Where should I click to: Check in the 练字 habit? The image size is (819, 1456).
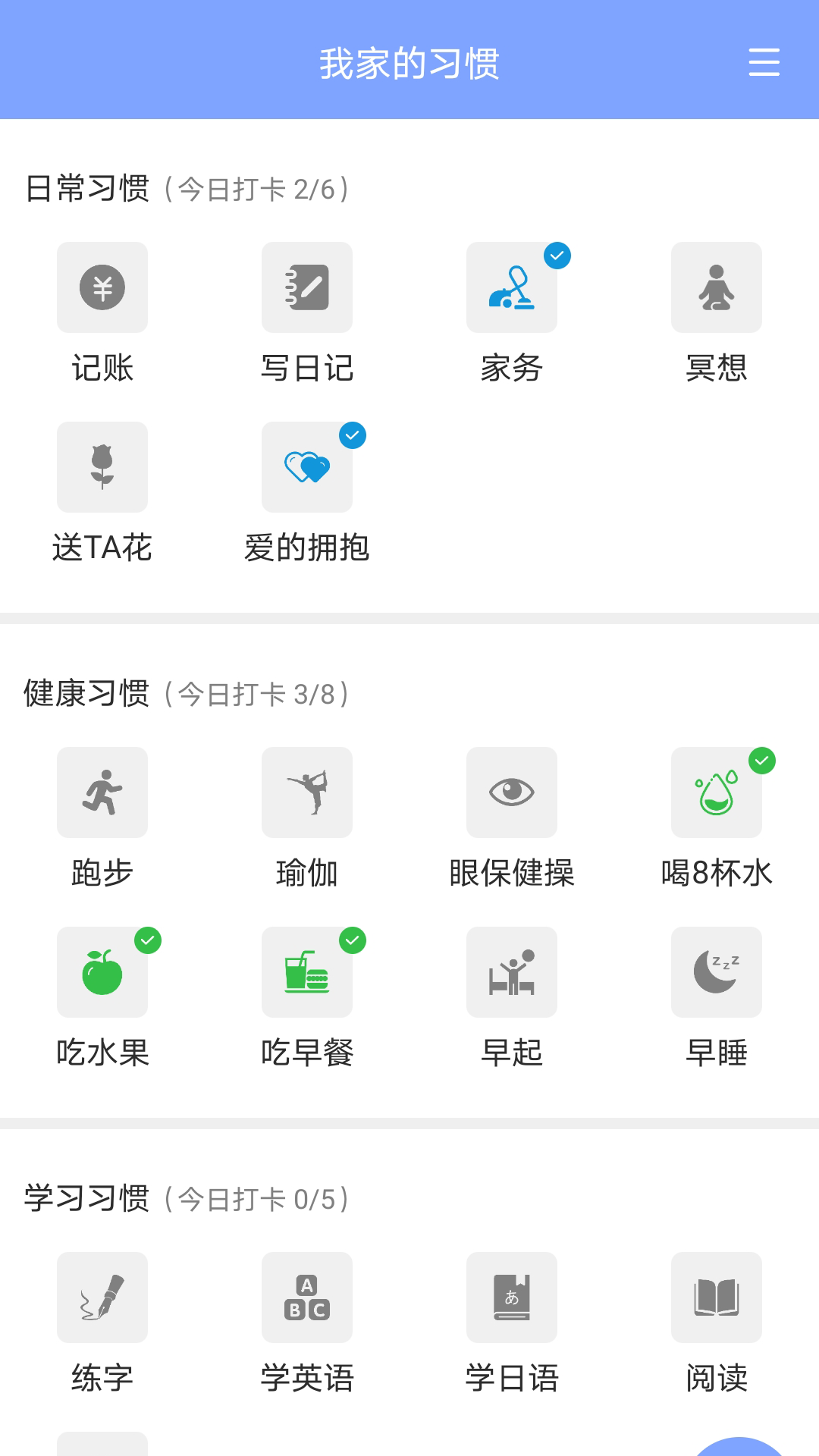coord(102,1298)
